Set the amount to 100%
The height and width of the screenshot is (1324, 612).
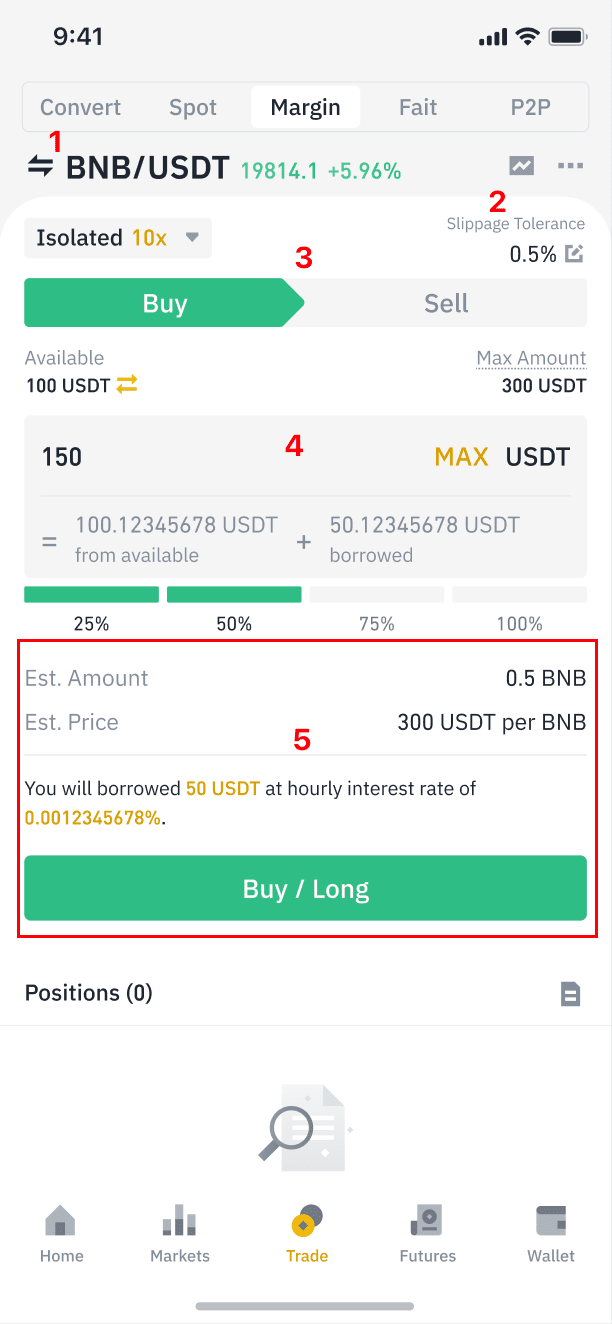point(519,610)
